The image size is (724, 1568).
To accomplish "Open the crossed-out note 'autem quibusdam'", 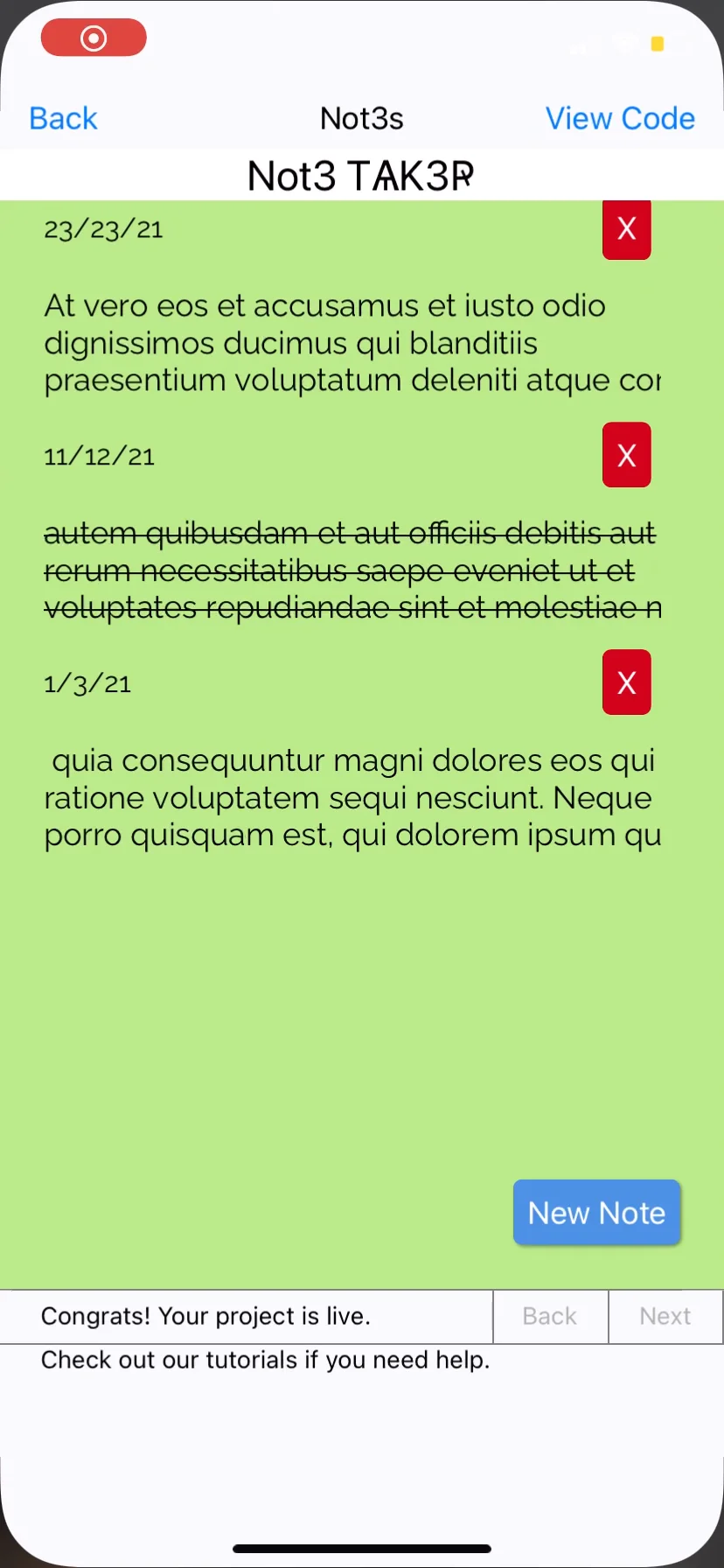I will pyautogui.click(x=352, y=570).
